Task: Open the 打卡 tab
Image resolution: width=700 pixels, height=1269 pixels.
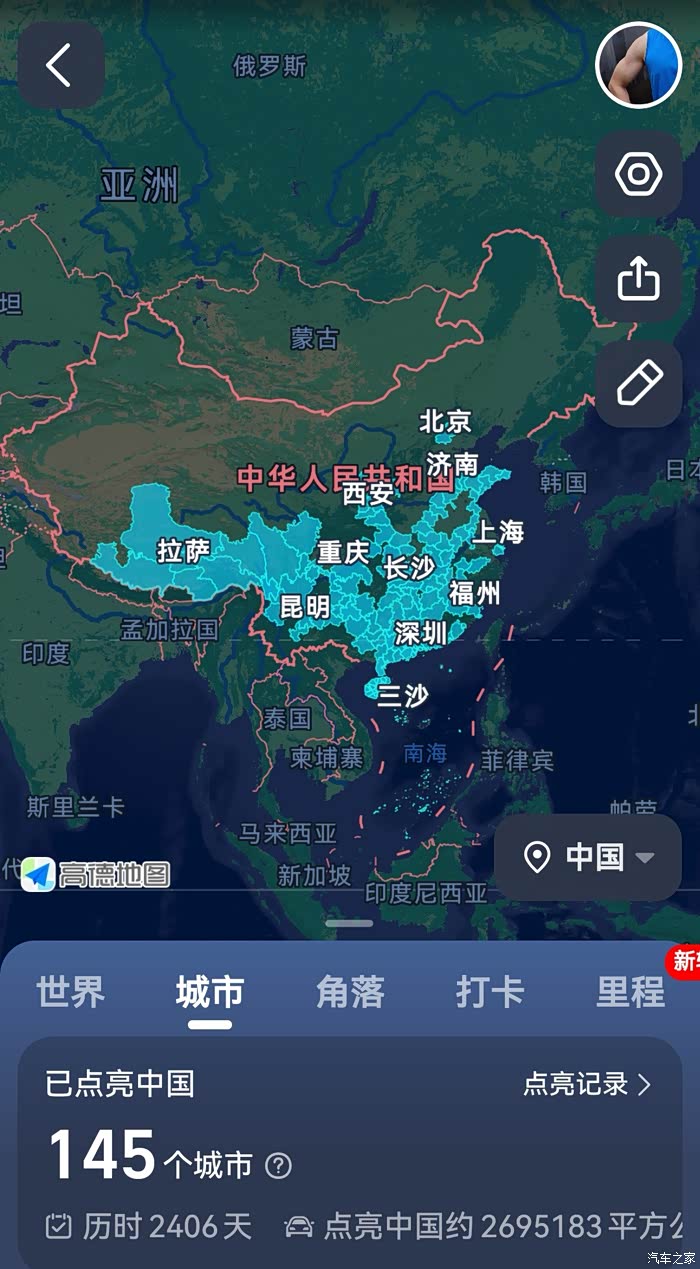Action: pyautogui.click(x=490, y=992)
